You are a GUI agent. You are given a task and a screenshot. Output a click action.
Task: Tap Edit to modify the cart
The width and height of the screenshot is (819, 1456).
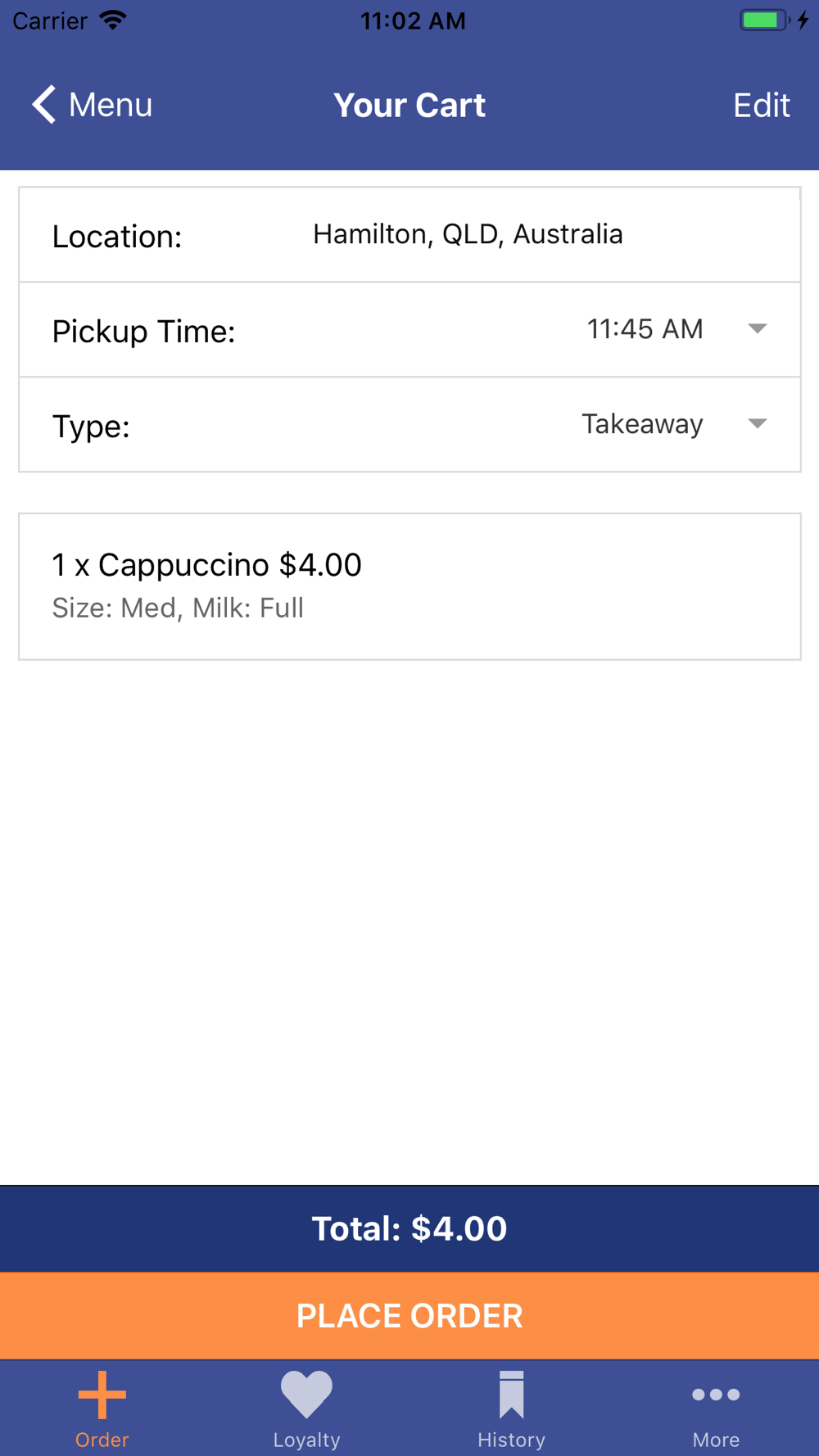tap(761, 105)
